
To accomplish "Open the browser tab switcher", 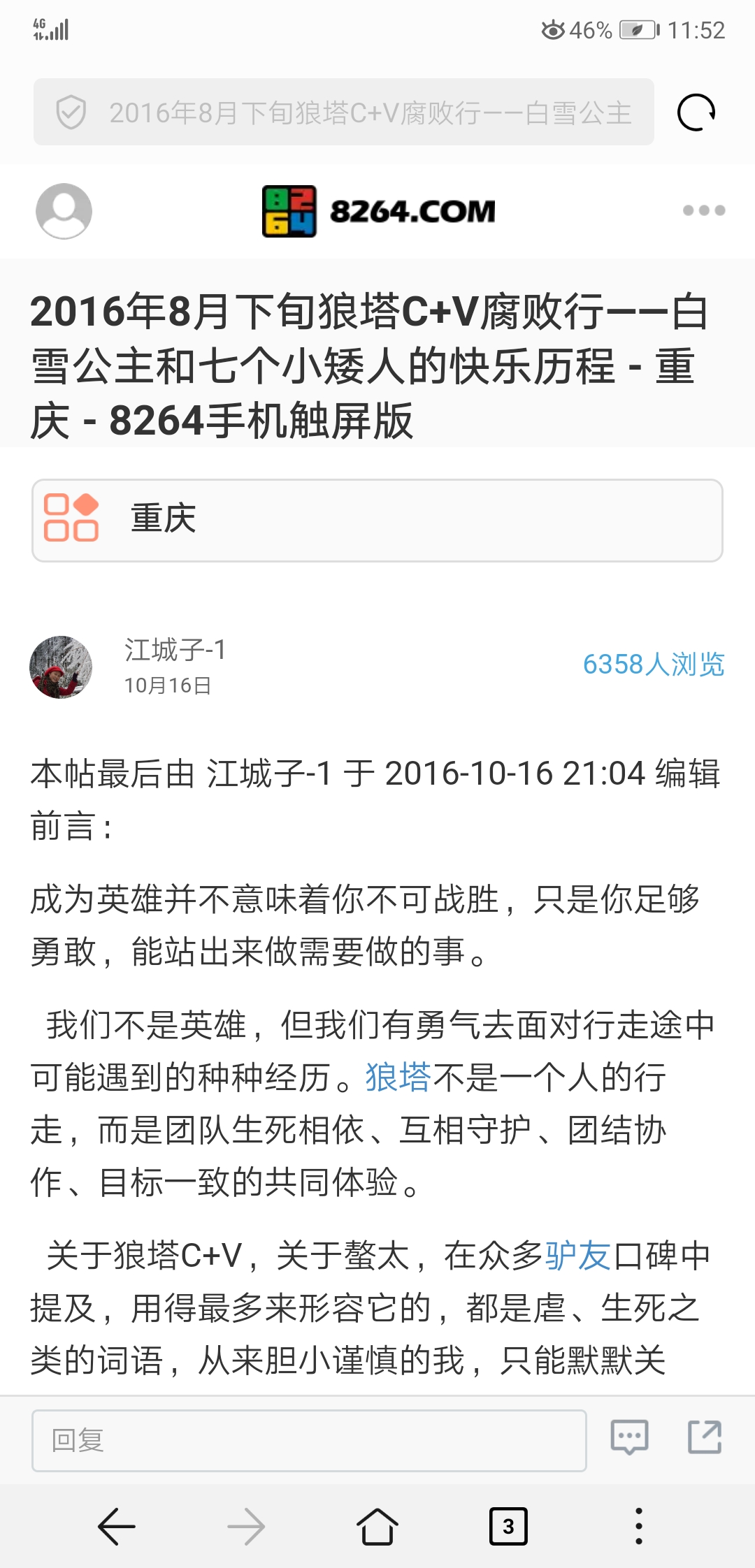I will (x=508, y=1526).
